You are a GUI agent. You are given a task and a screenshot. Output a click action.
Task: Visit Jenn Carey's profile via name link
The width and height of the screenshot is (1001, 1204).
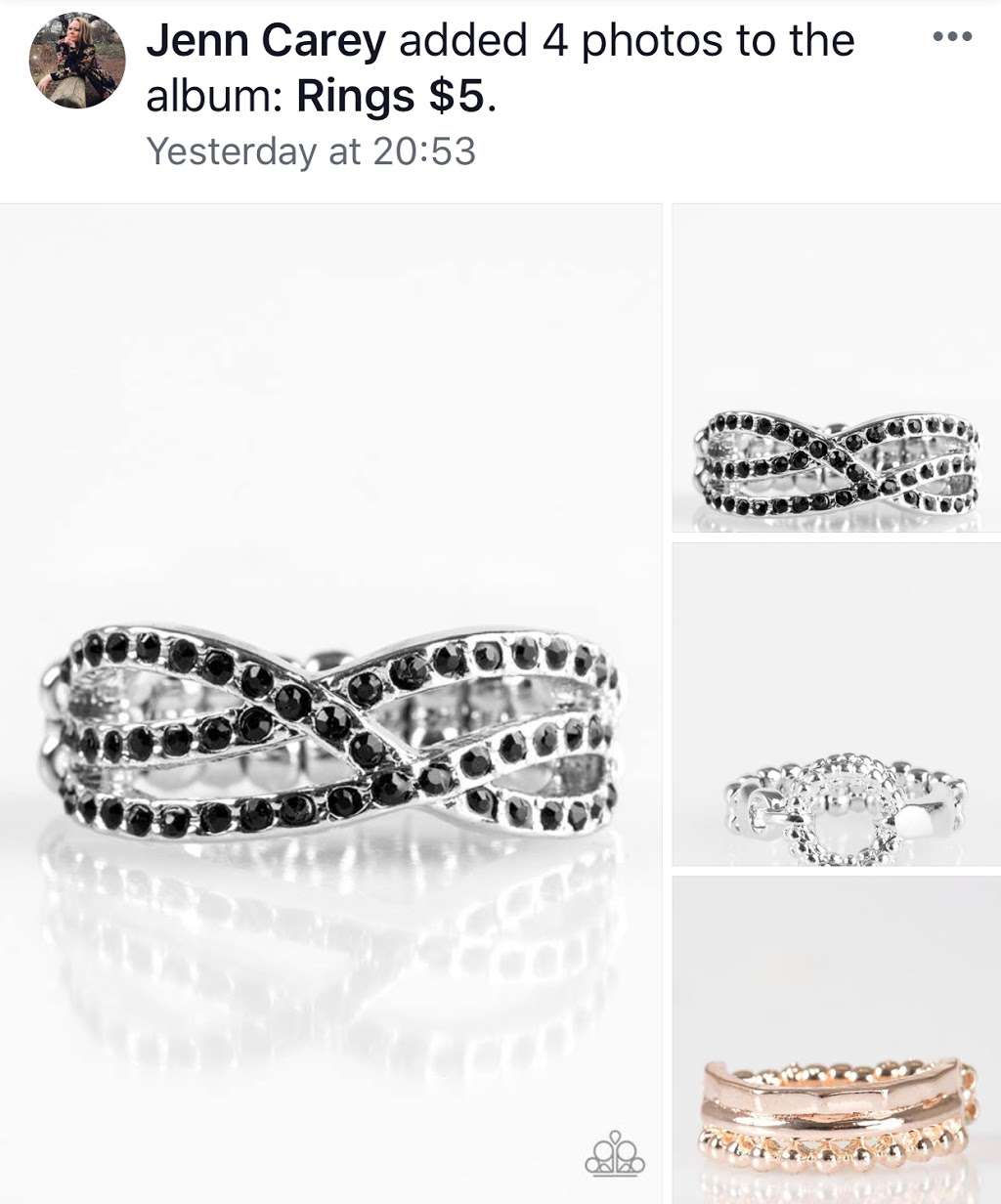266,41
